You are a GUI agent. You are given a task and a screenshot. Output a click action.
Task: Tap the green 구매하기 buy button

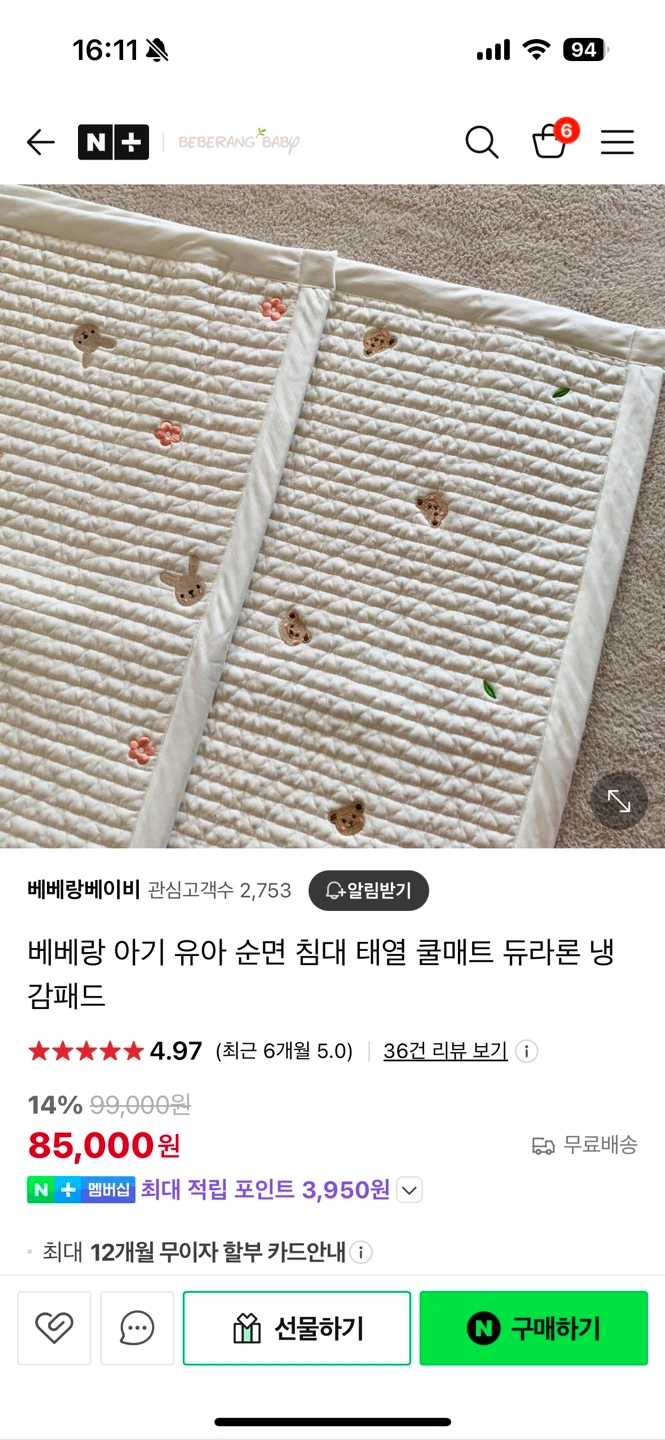[533, 1328]
